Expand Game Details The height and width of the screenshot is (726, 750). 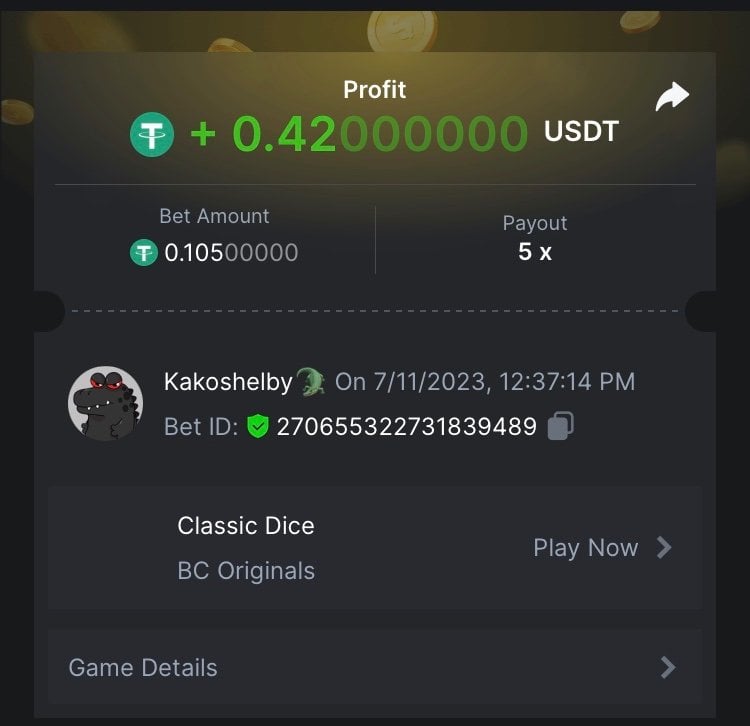[374, 667]
